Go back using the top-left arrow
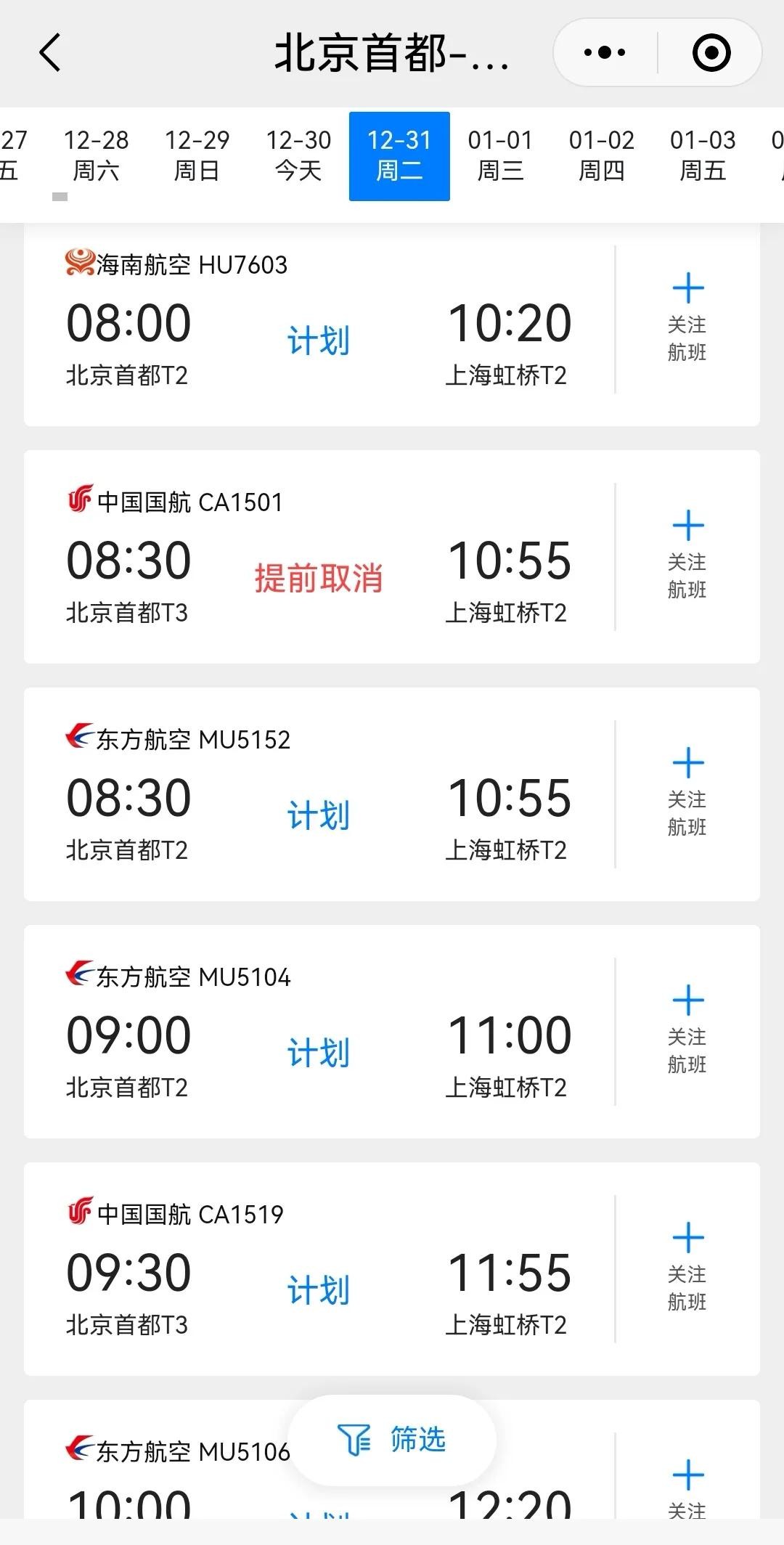 [x=50, y=53]
